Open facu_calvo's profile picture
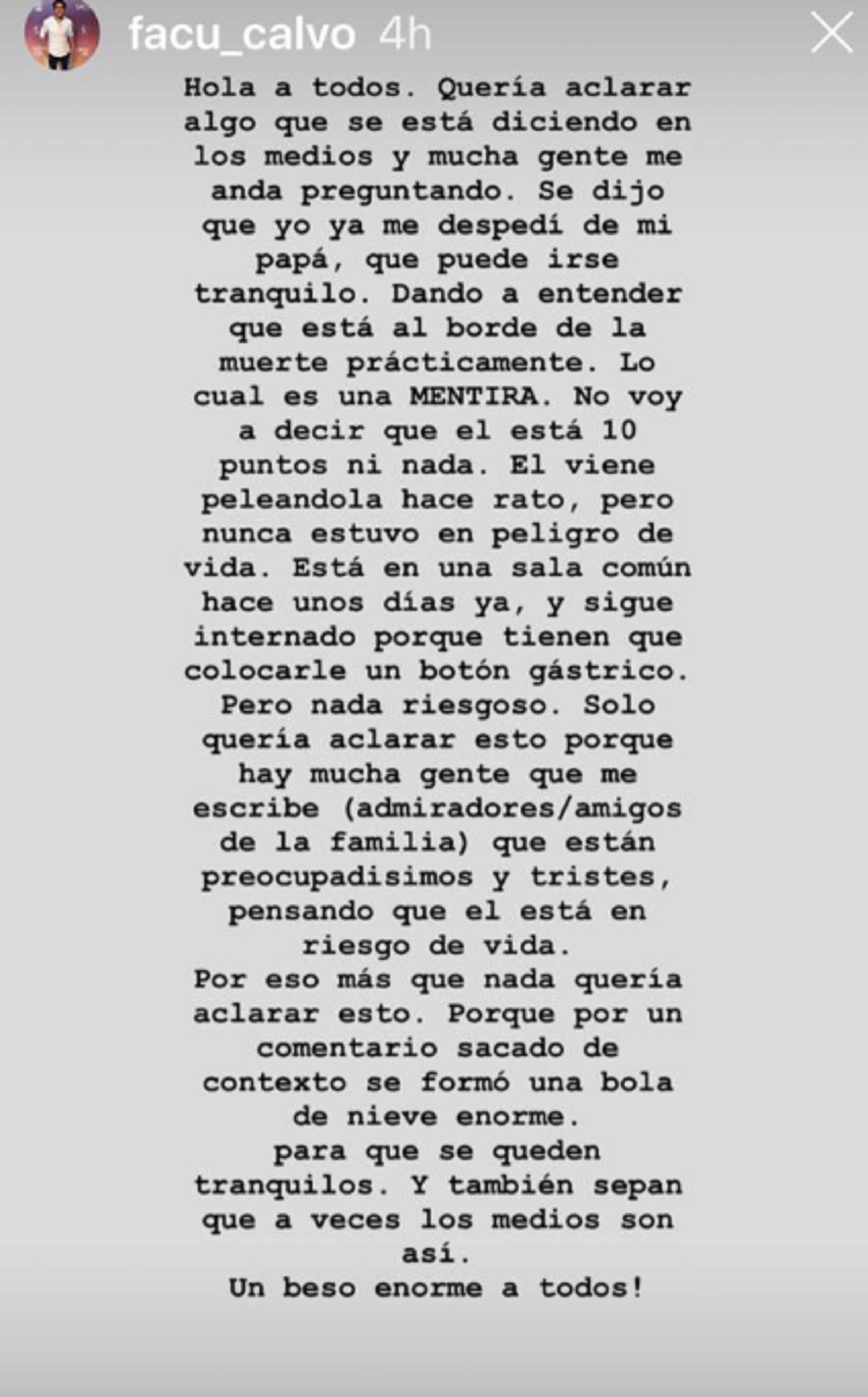Screen dimensions: 868x1397 click(x=61, y=34)
